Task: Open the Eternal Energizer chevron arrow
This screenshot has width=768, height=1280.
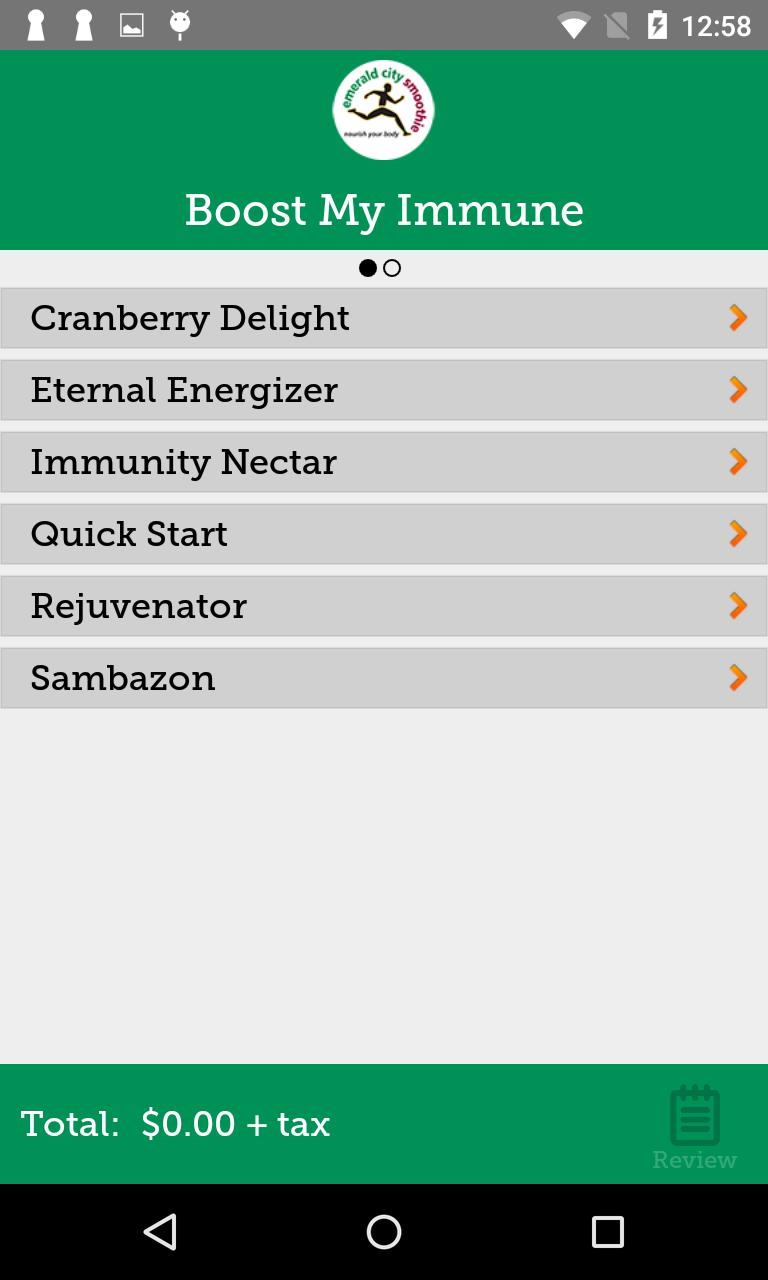Action: (x=737, y=389)
